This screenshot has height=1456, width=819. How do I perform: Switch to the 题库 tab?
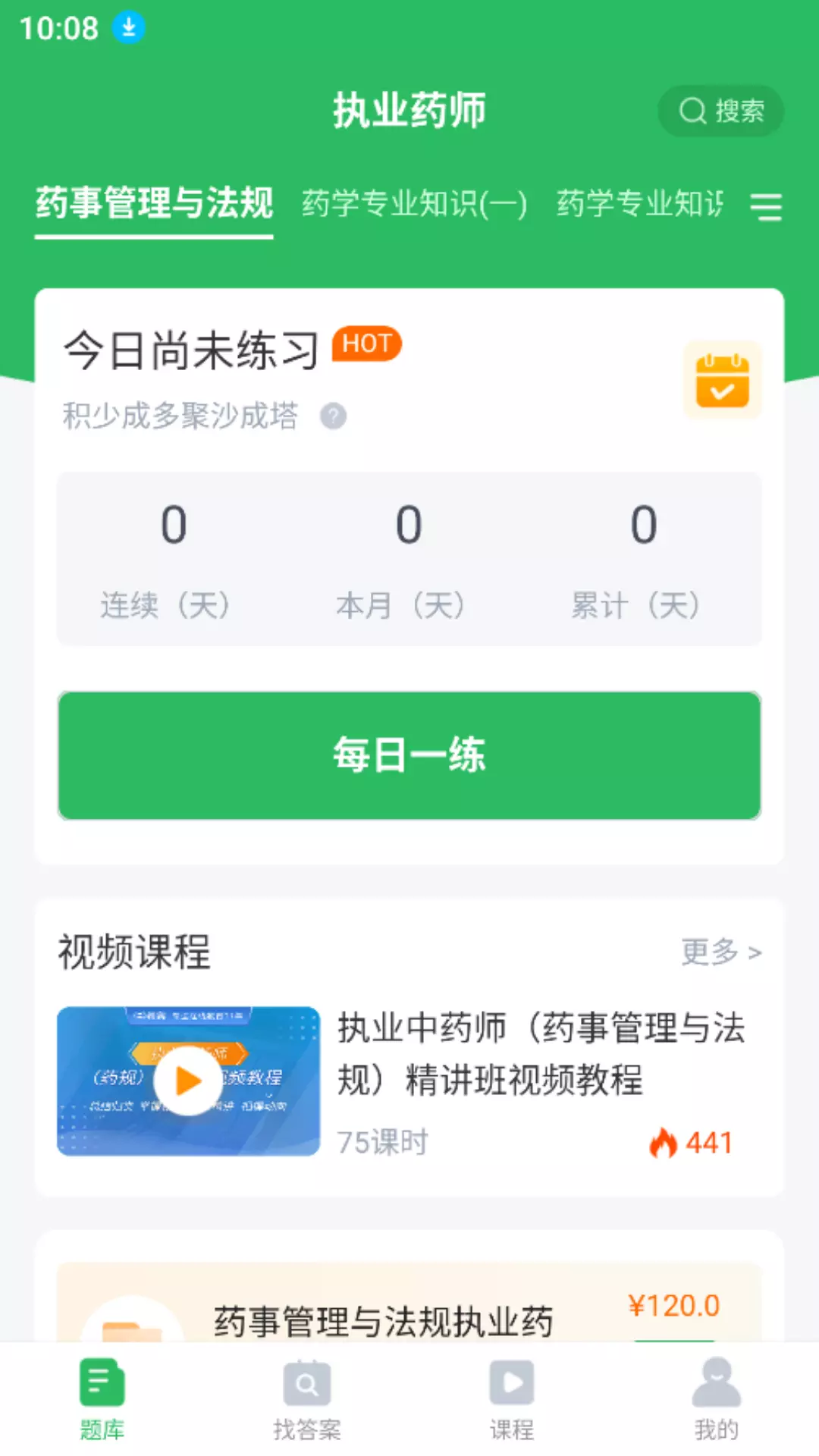(102, 1399)
